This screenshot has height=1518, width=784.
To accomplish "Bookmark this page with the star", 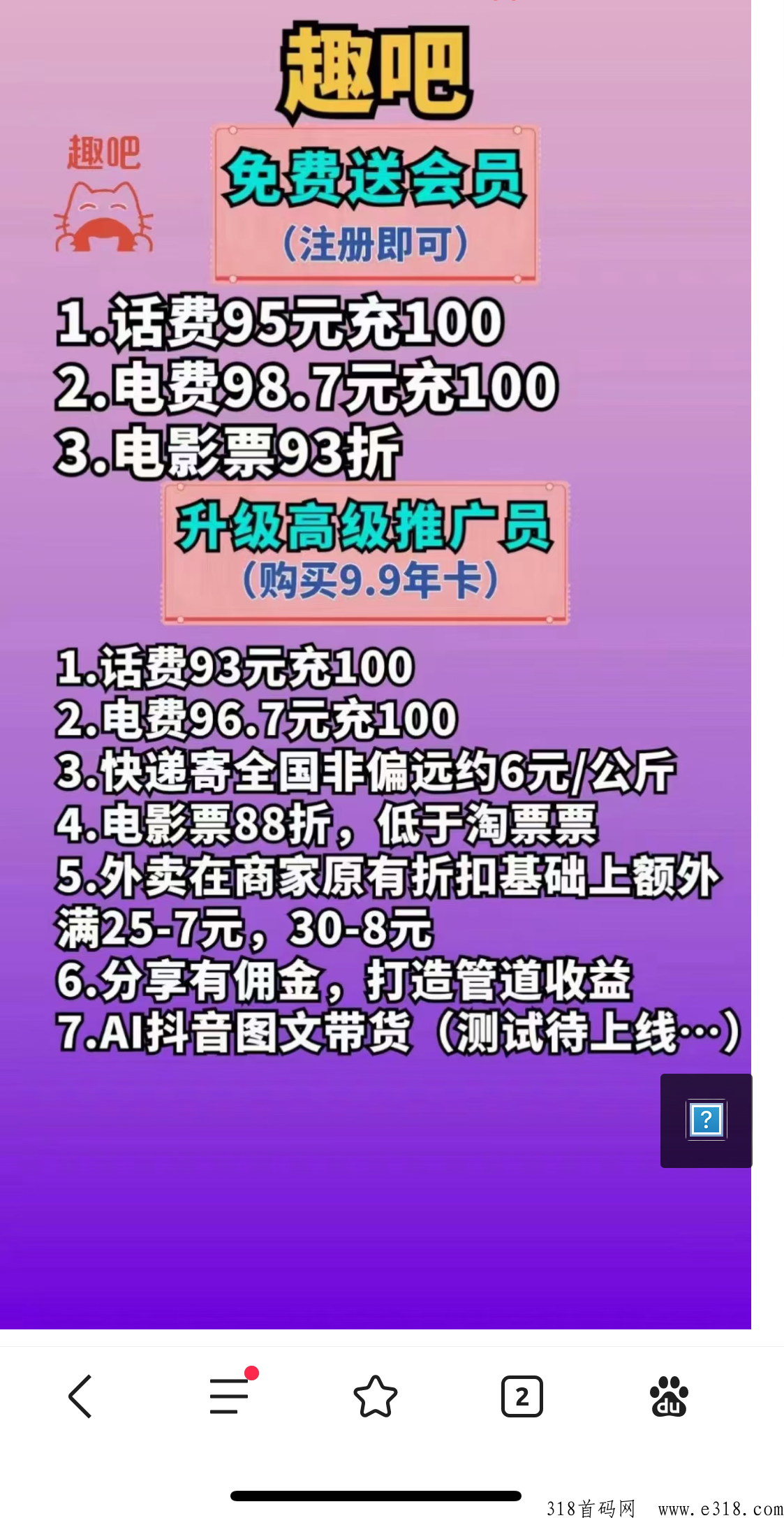I will point(376,1396).
